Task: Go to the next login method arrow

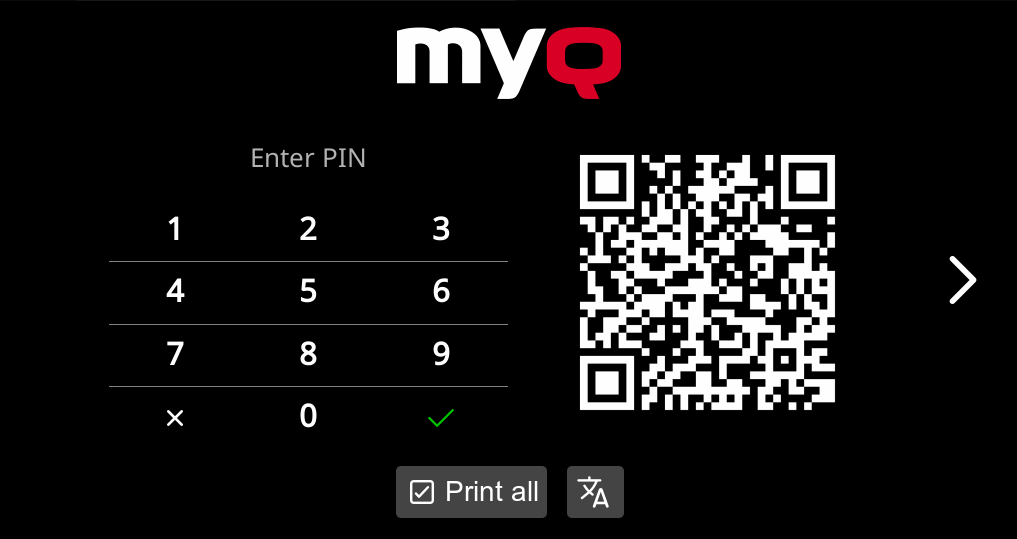Action: coord(962,280)
